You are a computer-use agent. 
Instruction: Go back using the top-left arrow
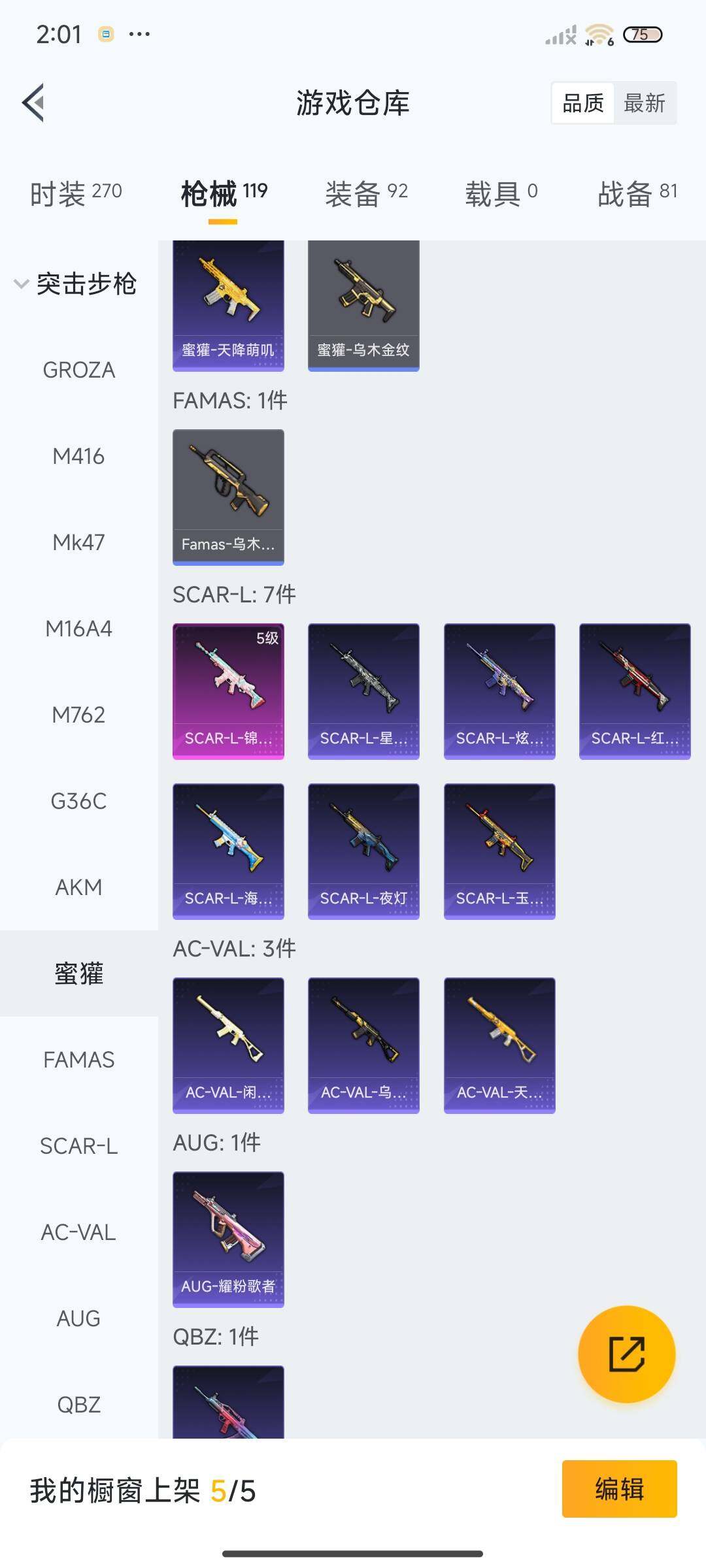click(x=34, y=103)
